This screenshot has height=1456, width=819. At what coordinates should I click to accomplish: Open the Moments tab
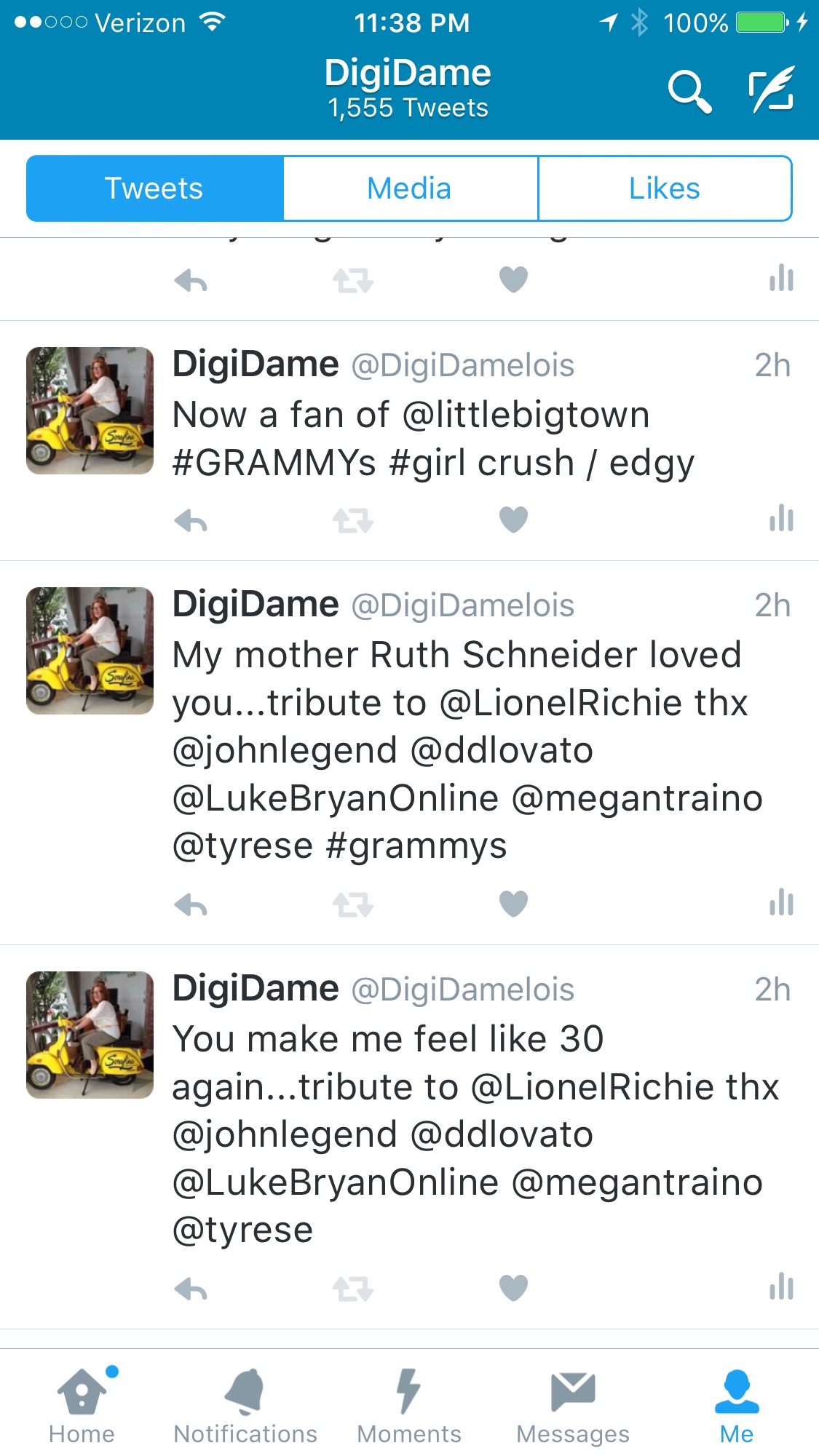[409, 1404]
